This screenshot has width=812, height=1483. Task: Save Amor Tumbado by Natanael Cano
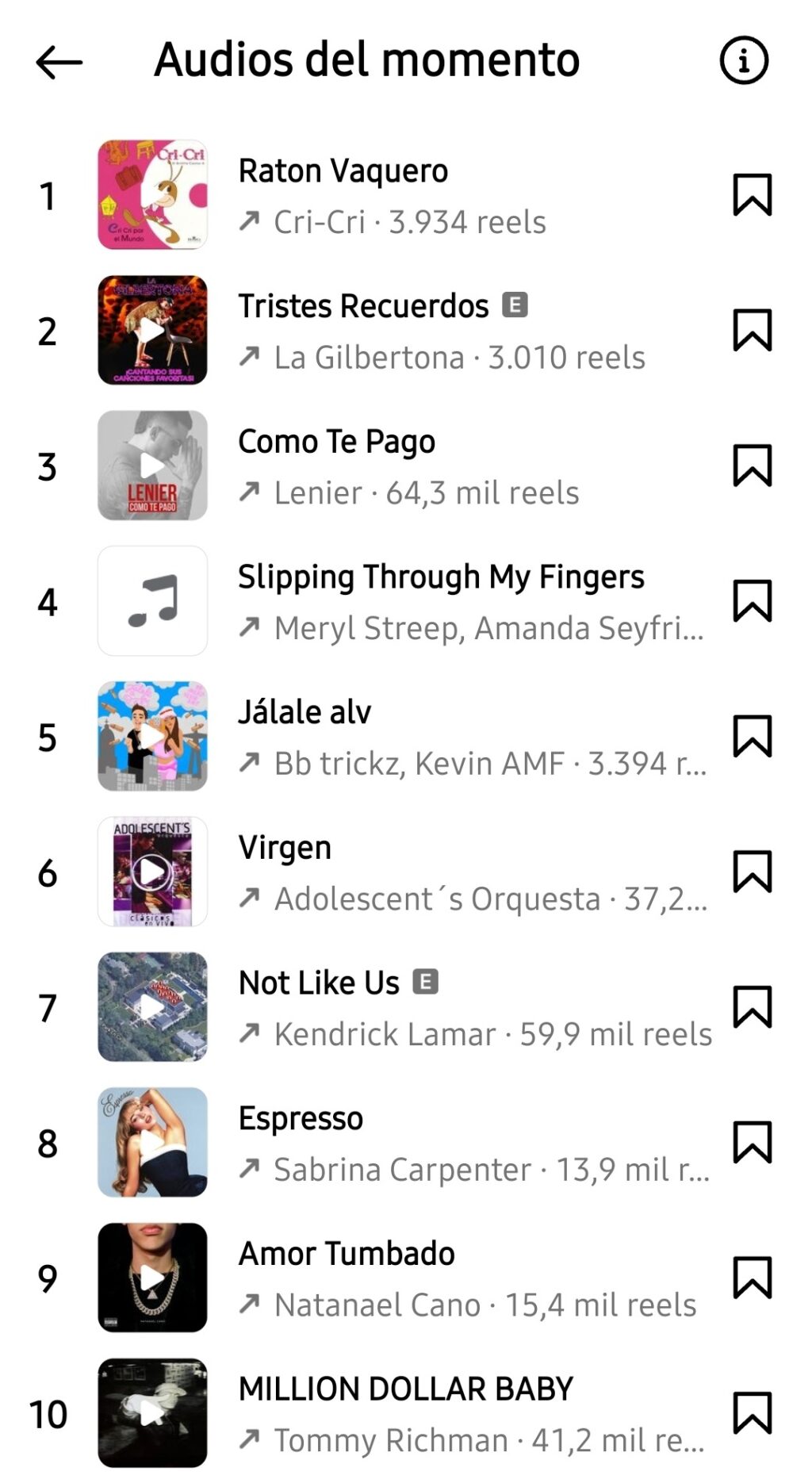752,1278
